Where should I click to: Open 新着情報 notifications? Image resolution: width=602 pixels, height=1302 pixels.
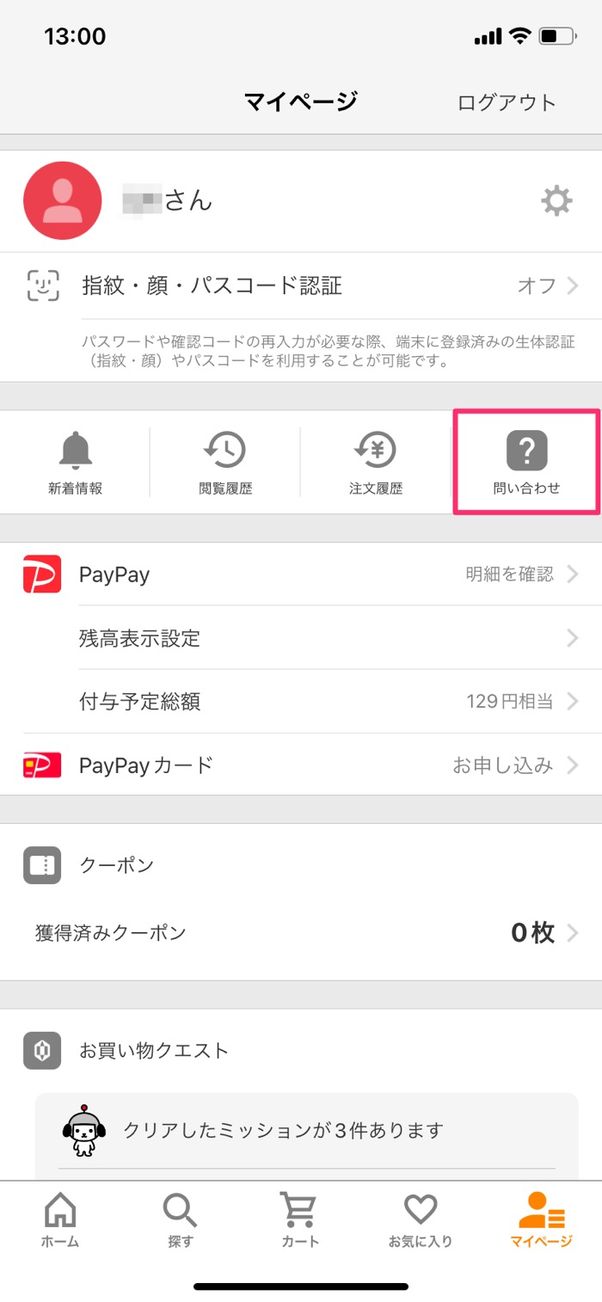[x=75, y=463]
